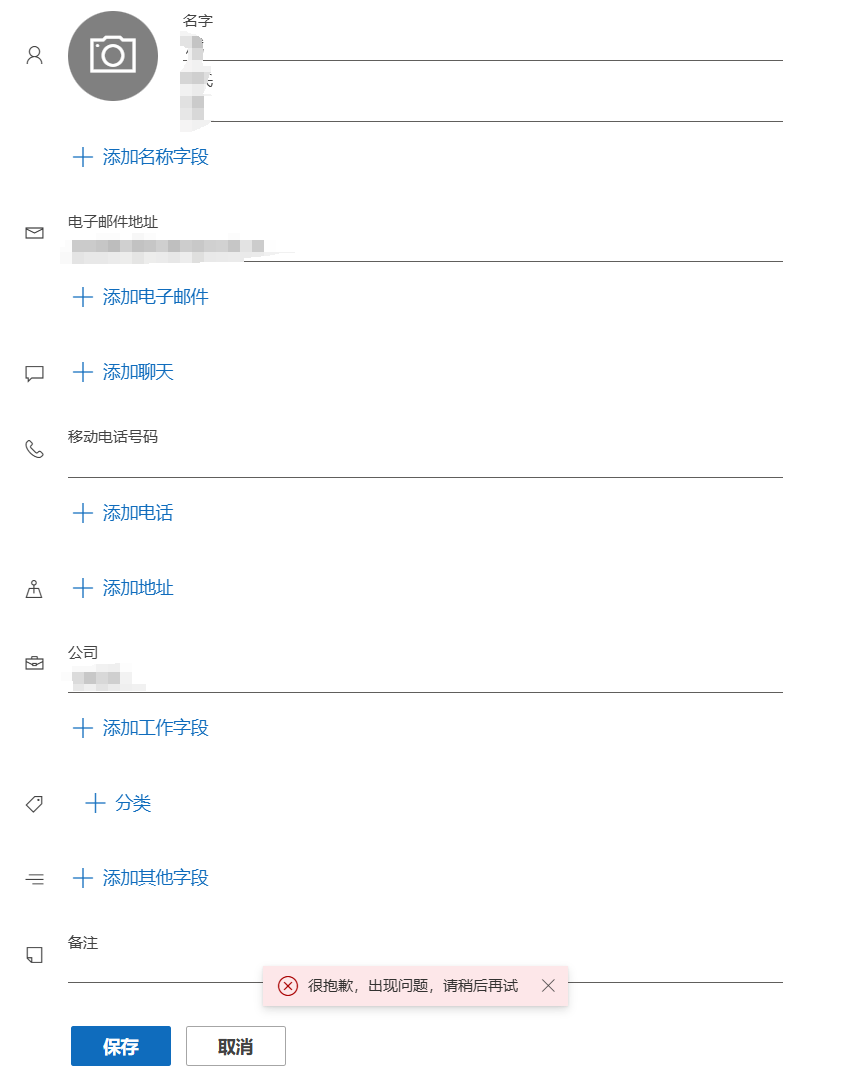The image size is (847, 1067).
Task: Save the contact with 保存
Action: tap(121, 1046)
